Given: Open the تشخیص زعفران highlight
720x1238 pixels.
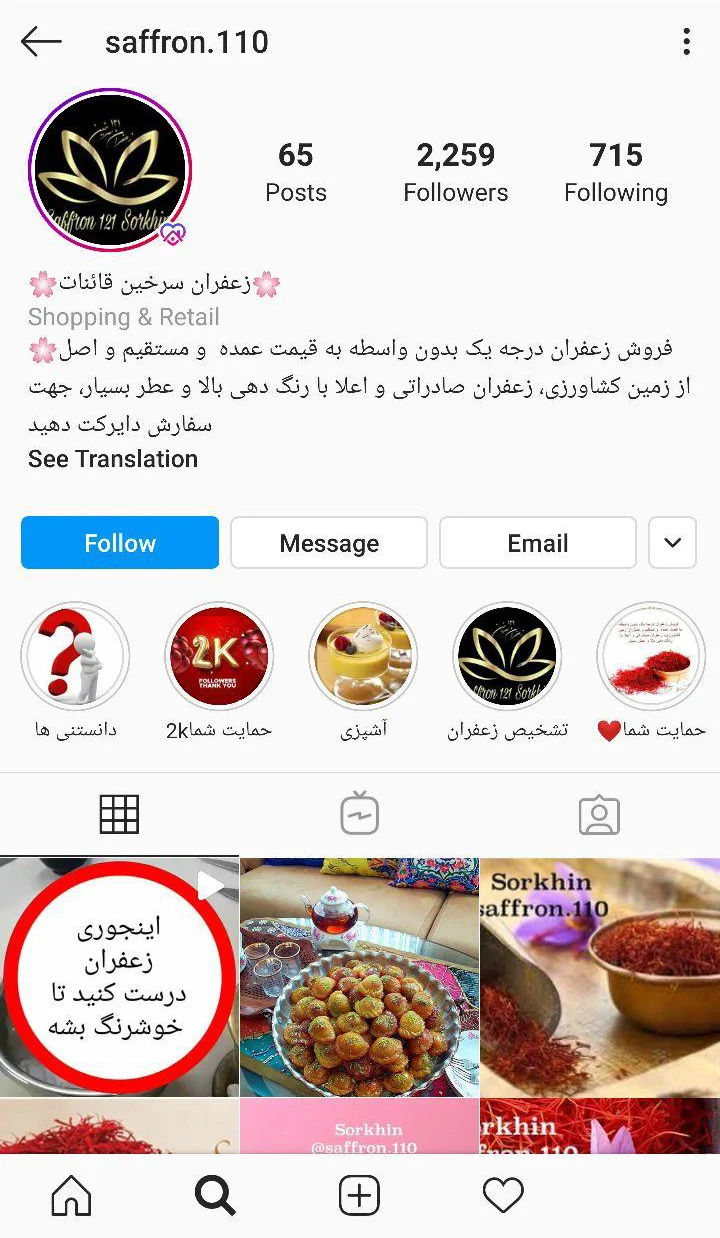Looking at the screenshot, I should pyautogui.click(x=507, y=657).
